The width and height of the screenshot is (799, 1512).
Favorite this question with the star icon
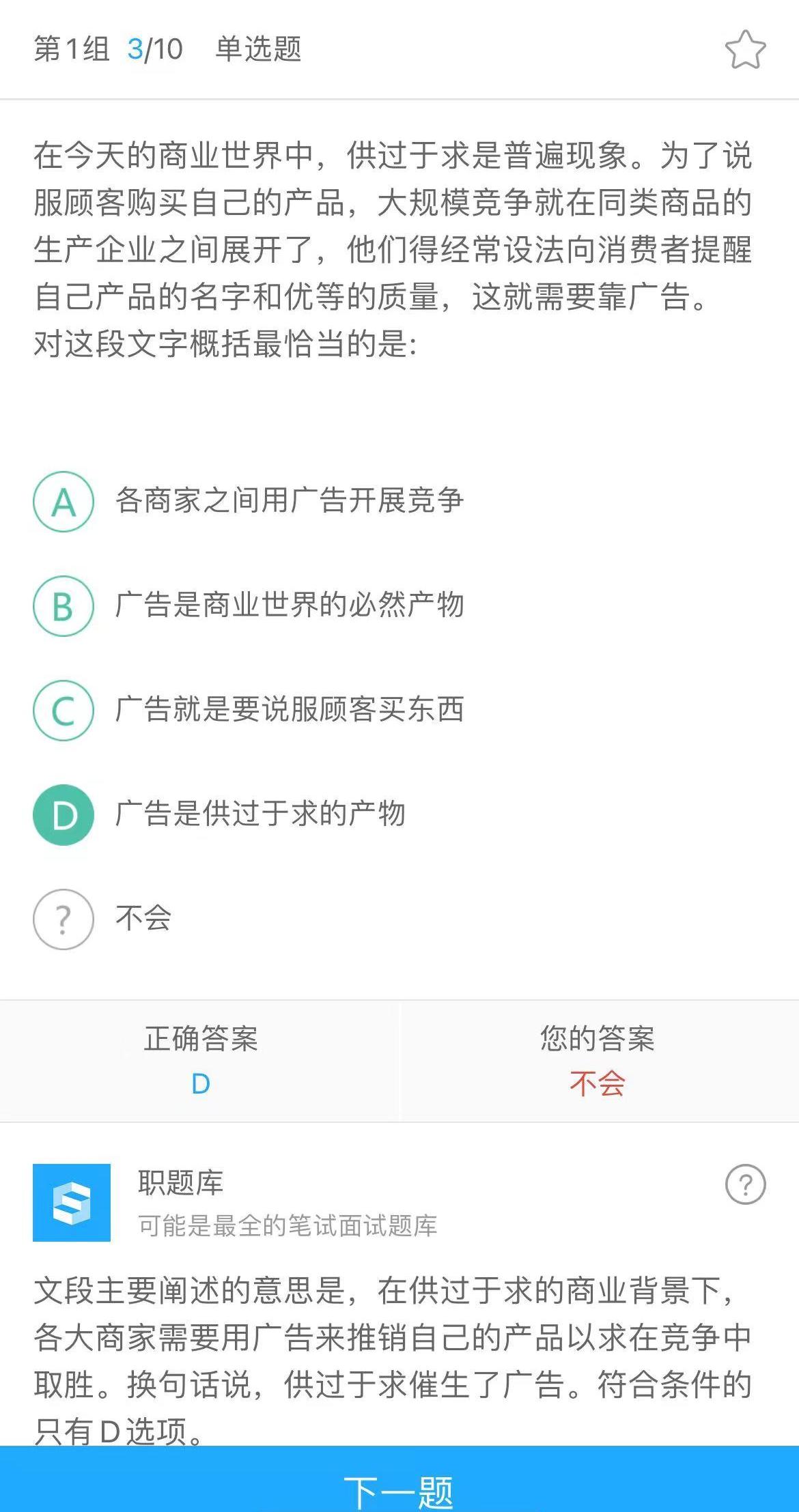coord(745,50)
